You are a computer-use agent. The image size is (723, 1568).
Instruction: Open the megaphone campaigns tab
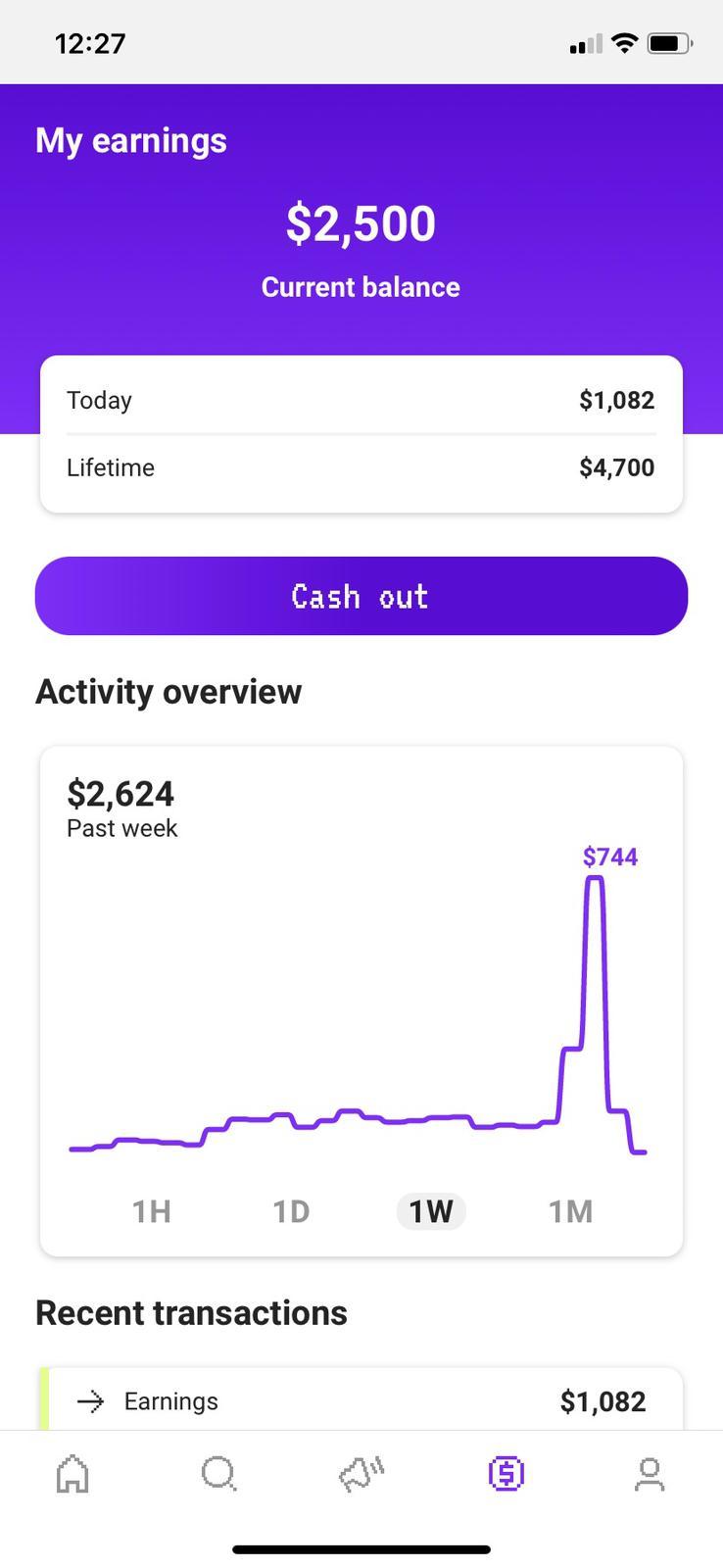[x=361, y=1474]
